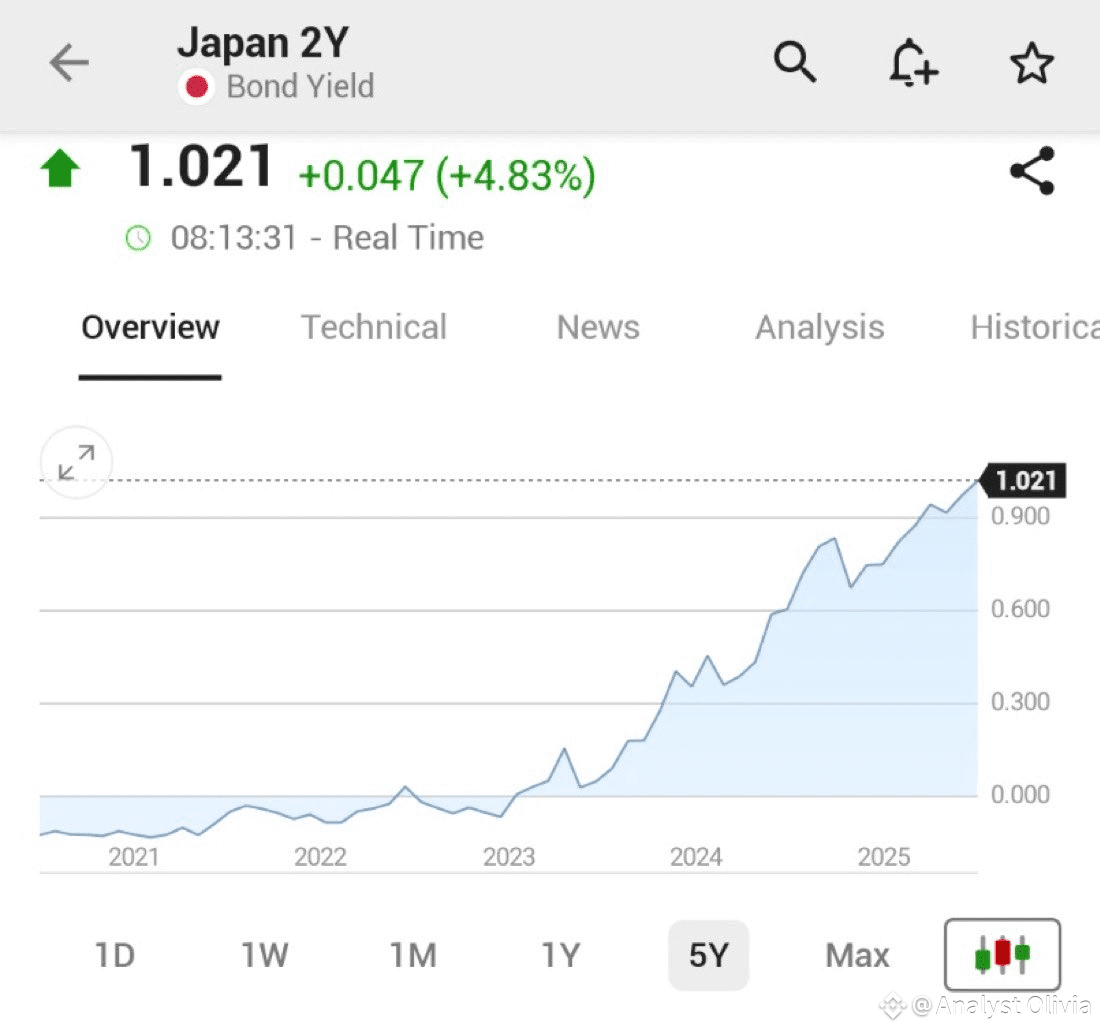This screenshot has height=1031, width=1100.
Task: Set chart range to 1W
Action: tap(264, 956)
